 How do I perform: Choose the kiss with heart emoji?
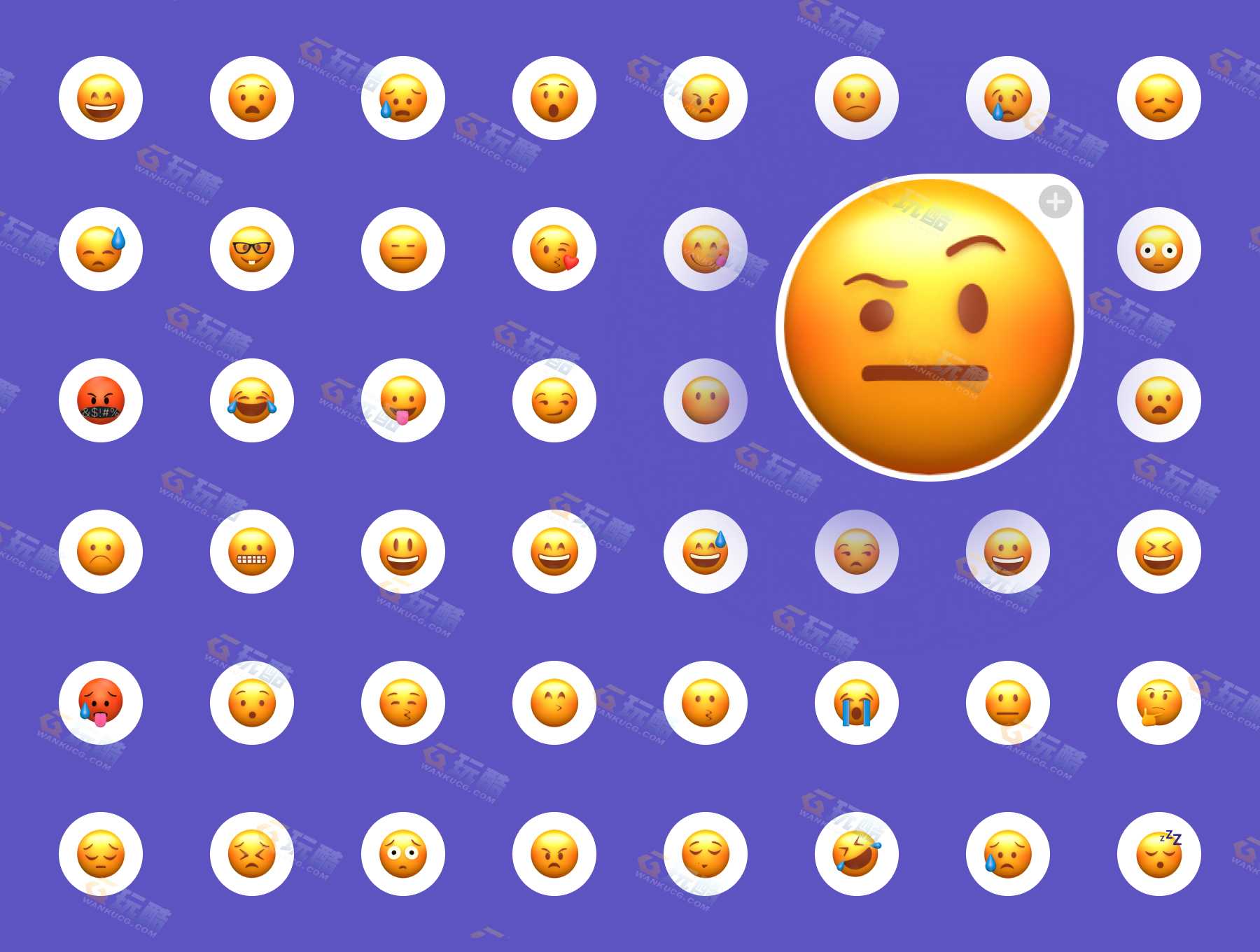(x=554, y=249)
